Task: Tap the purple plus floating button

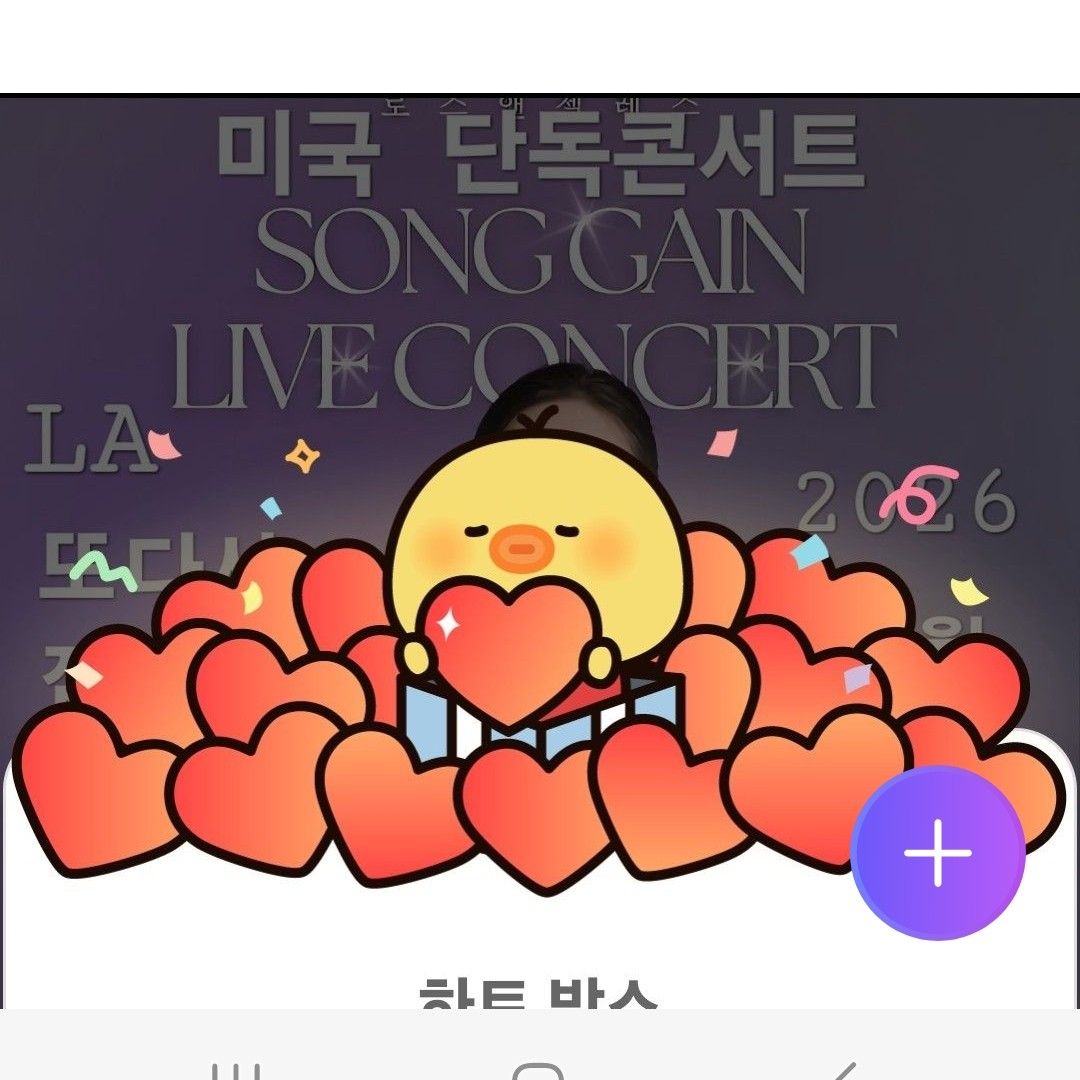Action: tap(937, 853)
